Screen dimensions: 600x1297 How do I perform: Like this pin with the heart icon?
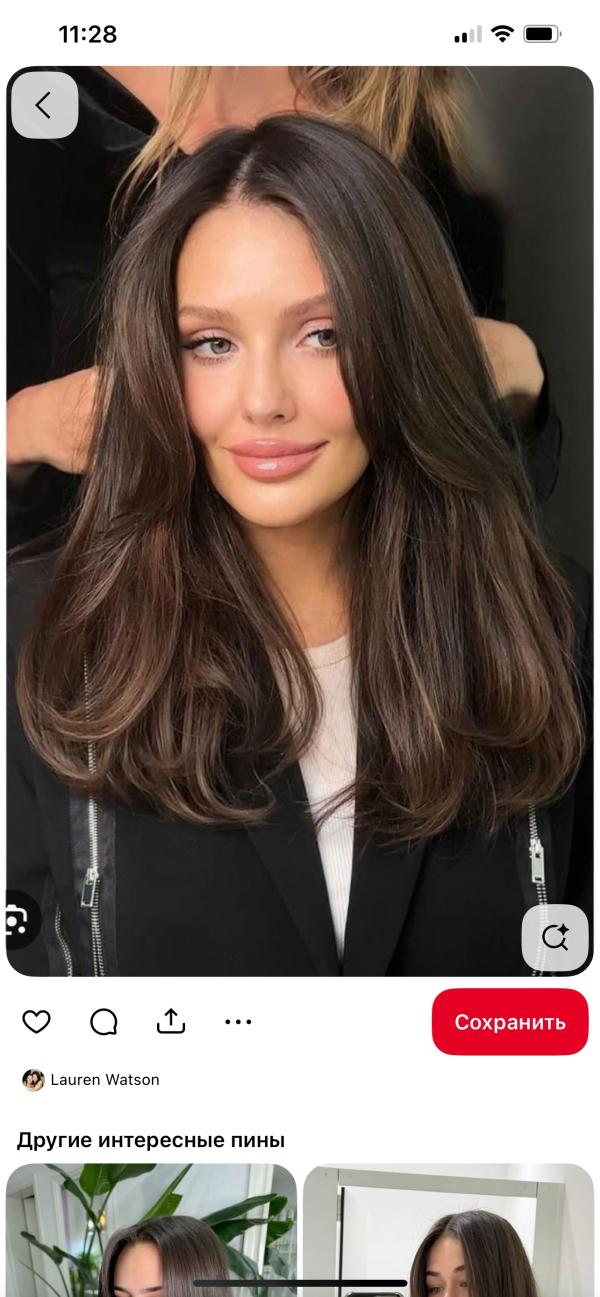(x=36, y=1021)
